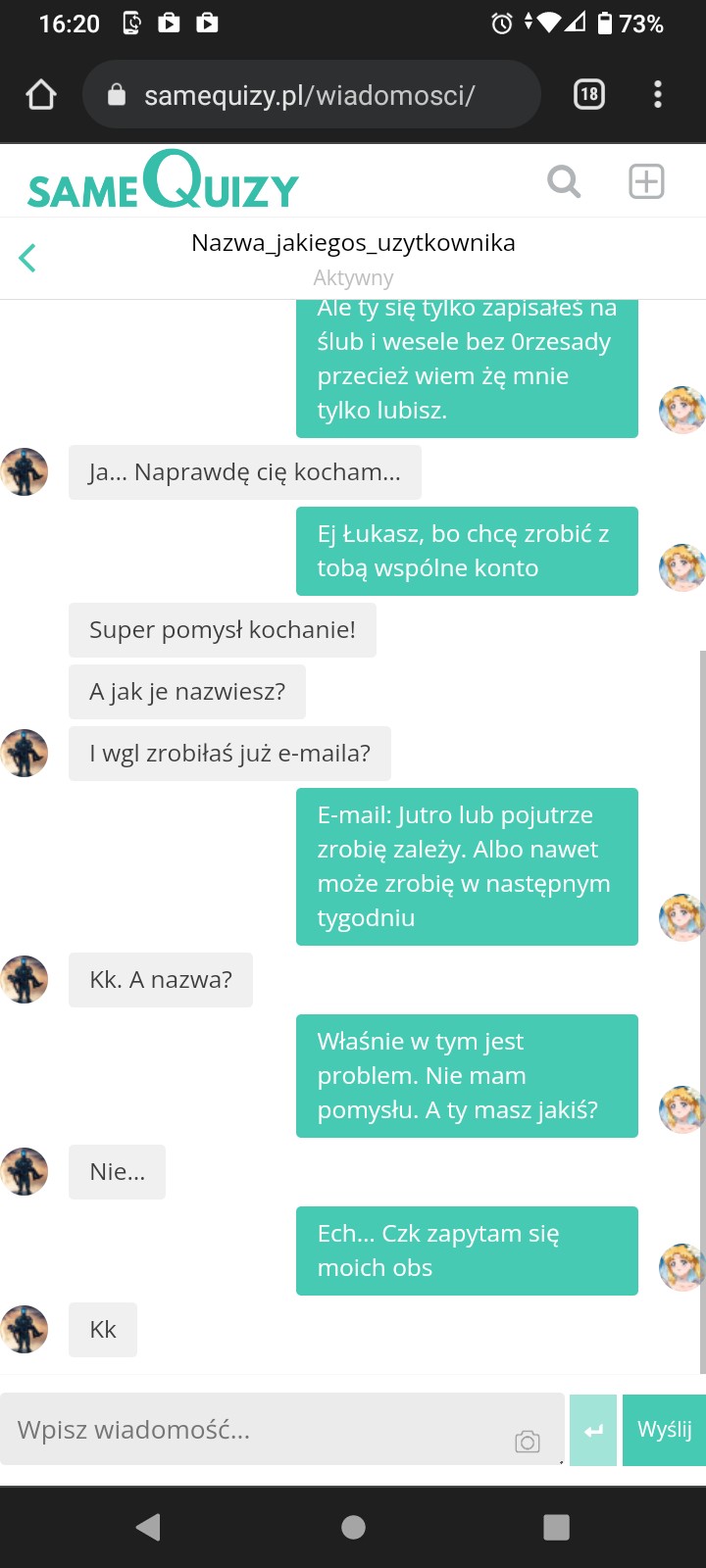Tap the samequizy.pl address bar

[x=312, y=94]
